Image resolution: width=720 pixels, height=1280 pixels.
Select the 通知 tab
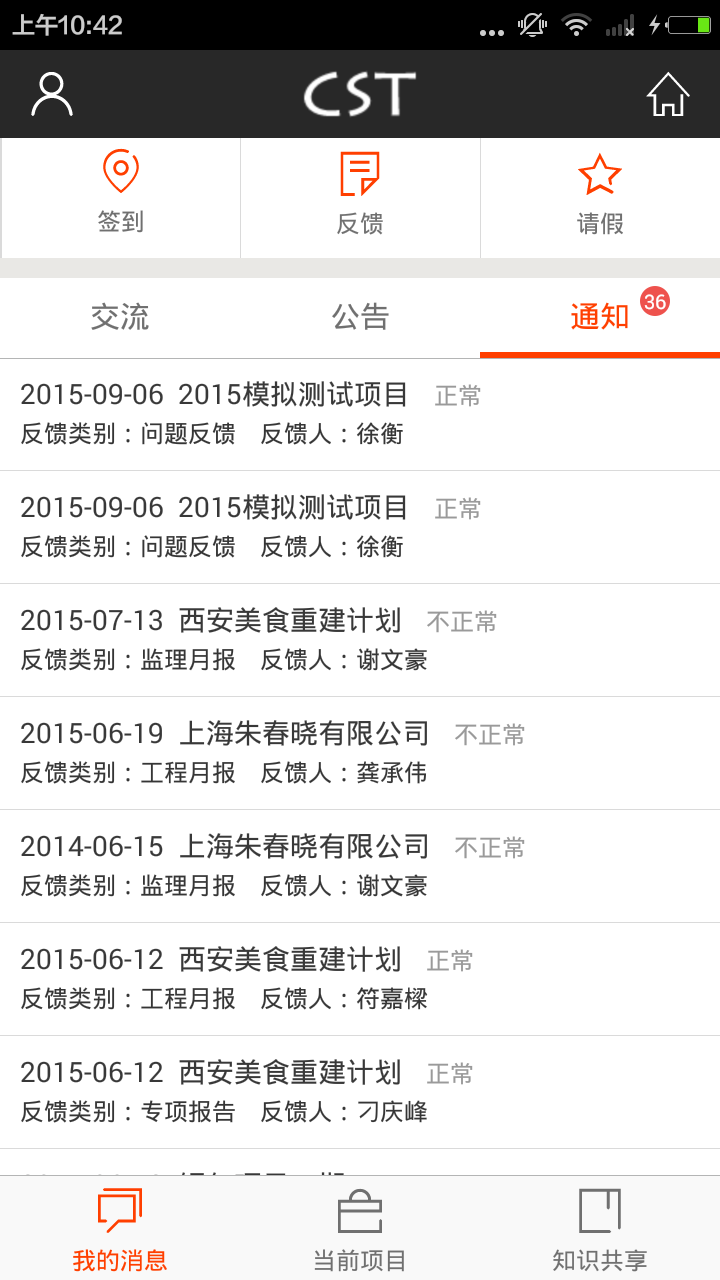[600, 317]
